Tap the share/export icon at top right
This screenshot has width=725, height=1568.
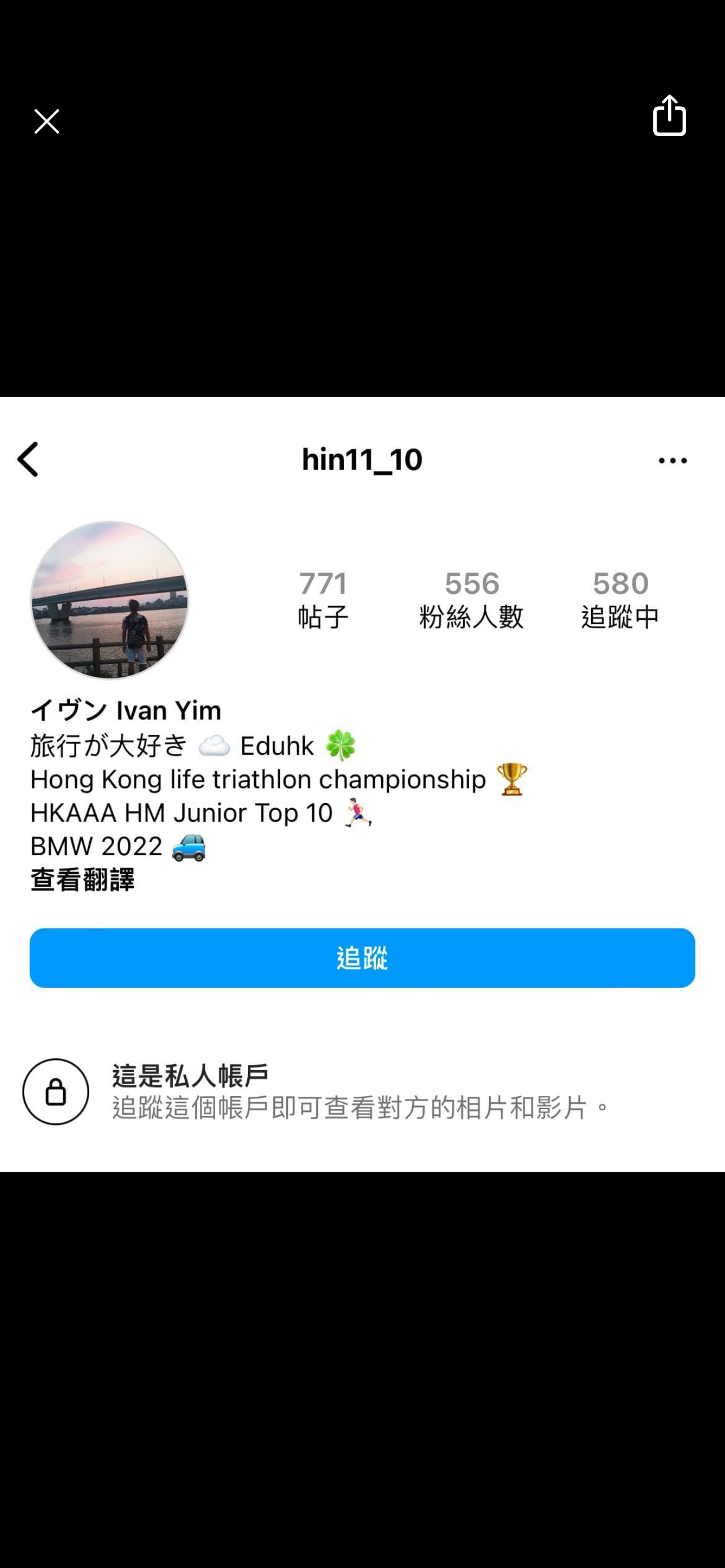click(x=670, y=116)
